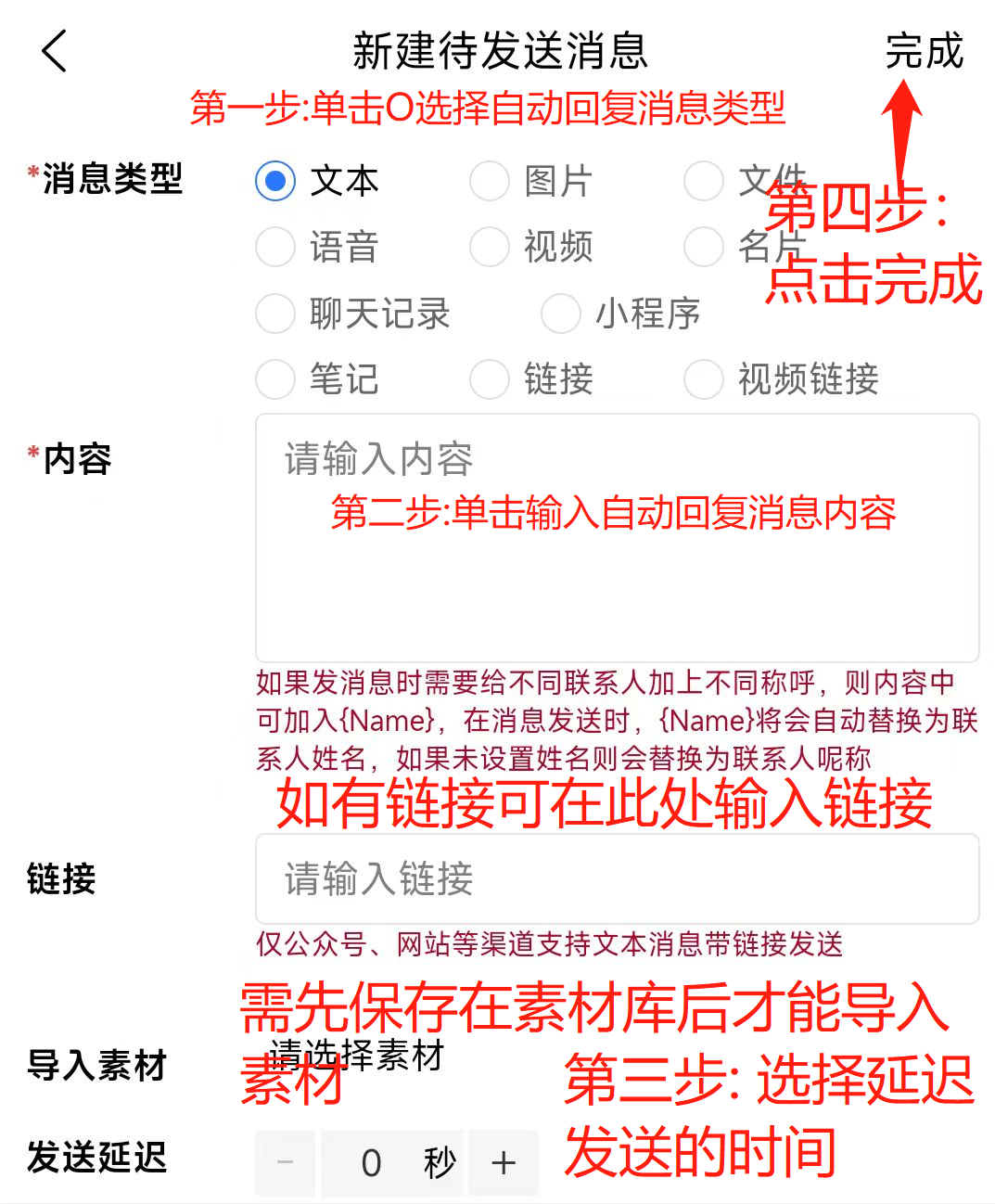Pick 笔记 as the message type
The image size is (995, 1204).
coord(275,379)
